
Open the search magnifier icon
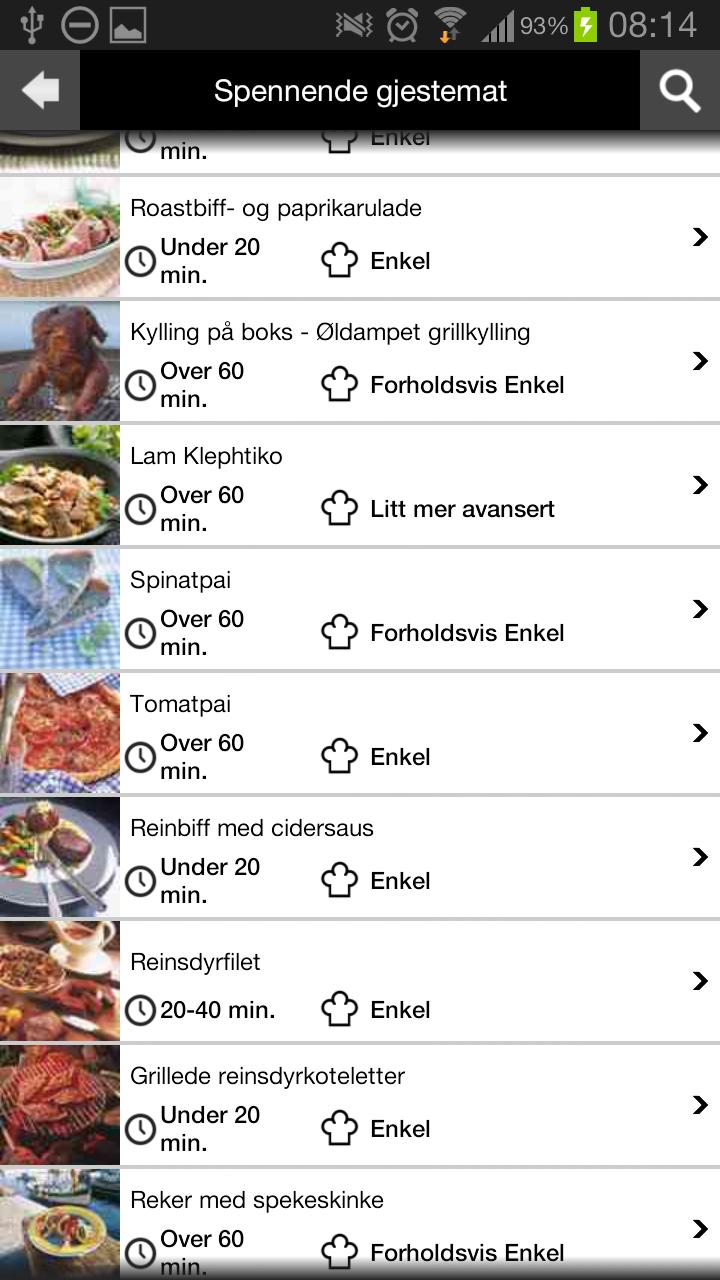(x=679, y=91)
